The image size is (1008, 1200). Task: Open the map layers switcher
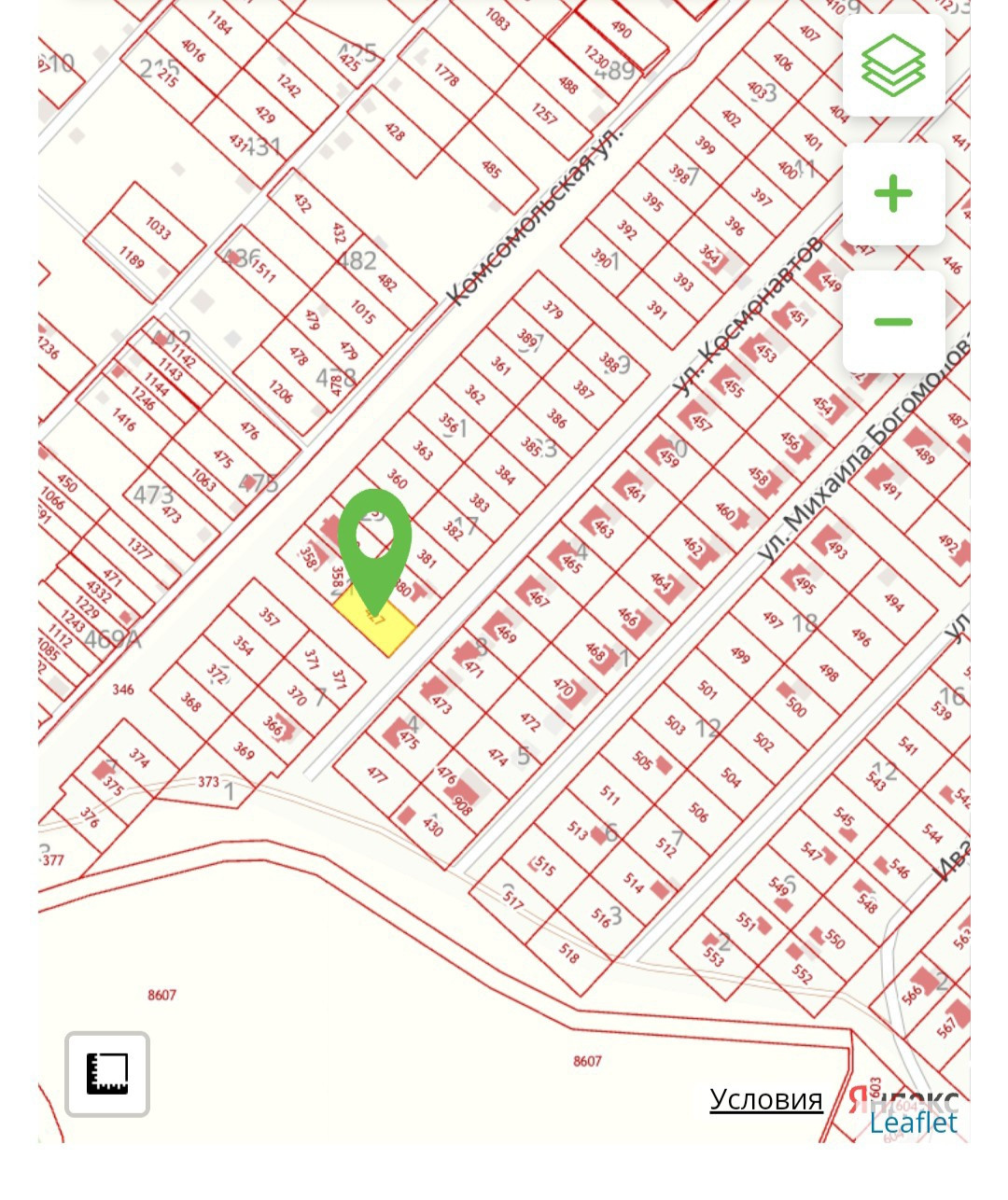[x=893, y=65]
